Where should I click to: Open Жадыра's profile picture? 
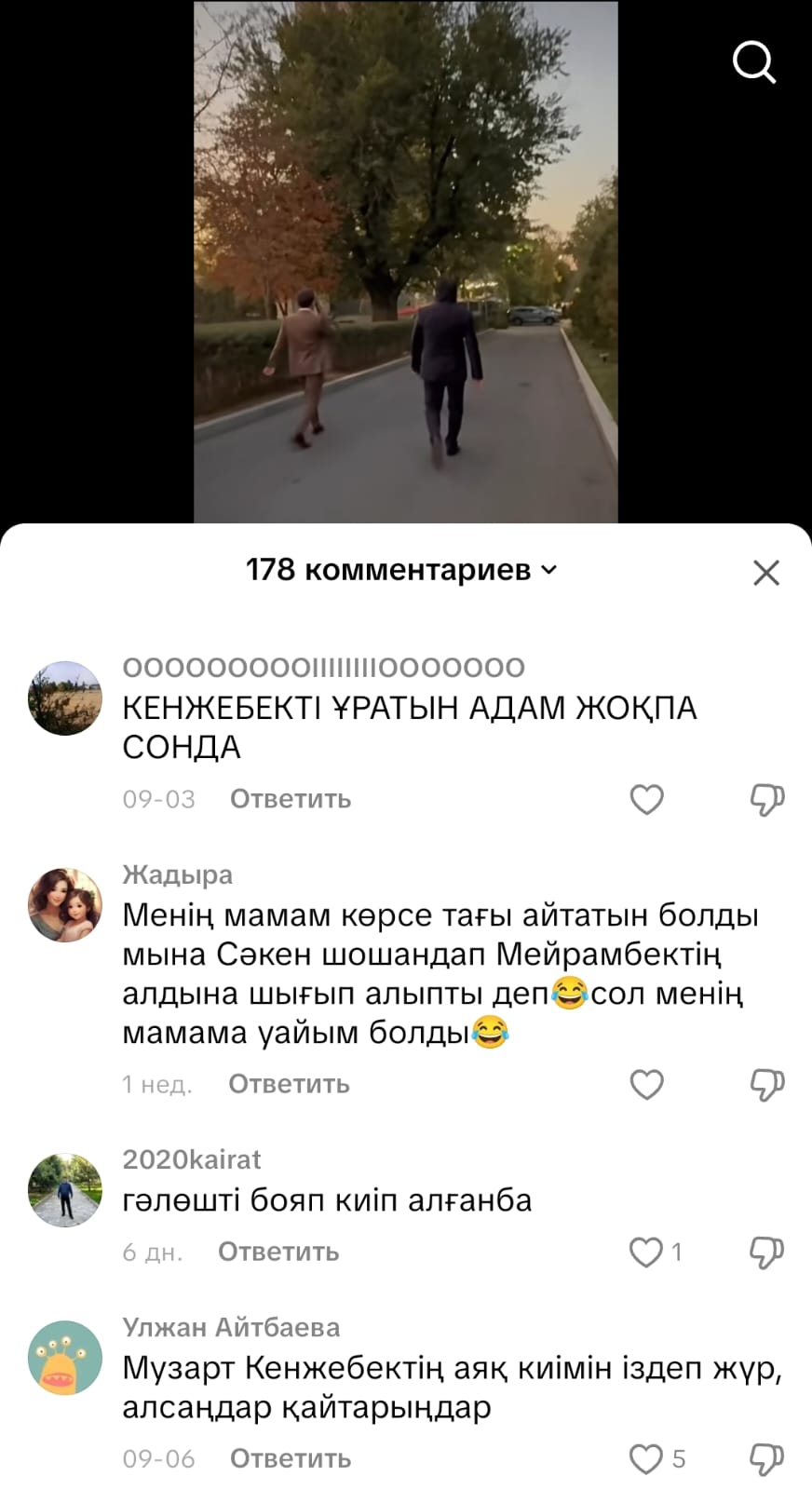click(65, 905)
